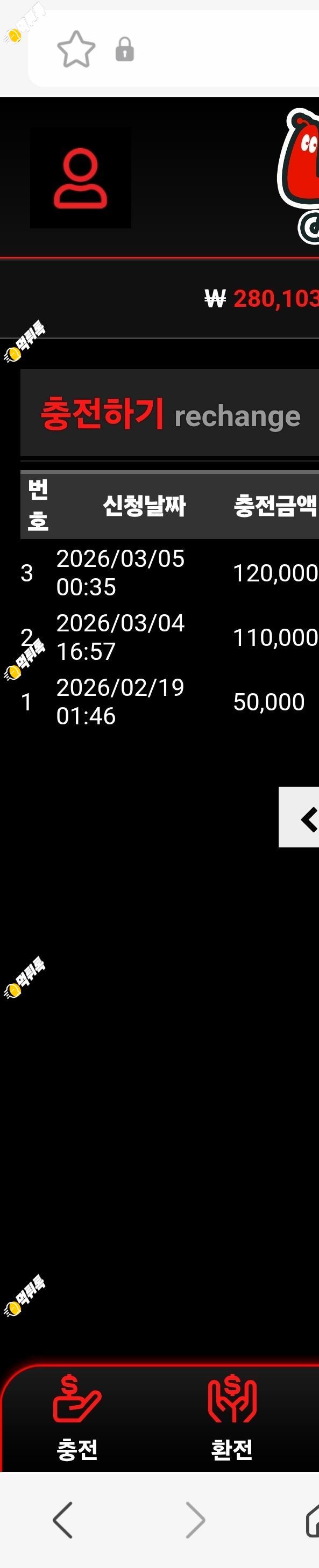
Task: Tap the left chevron side panel button
Action: (299, 817)
